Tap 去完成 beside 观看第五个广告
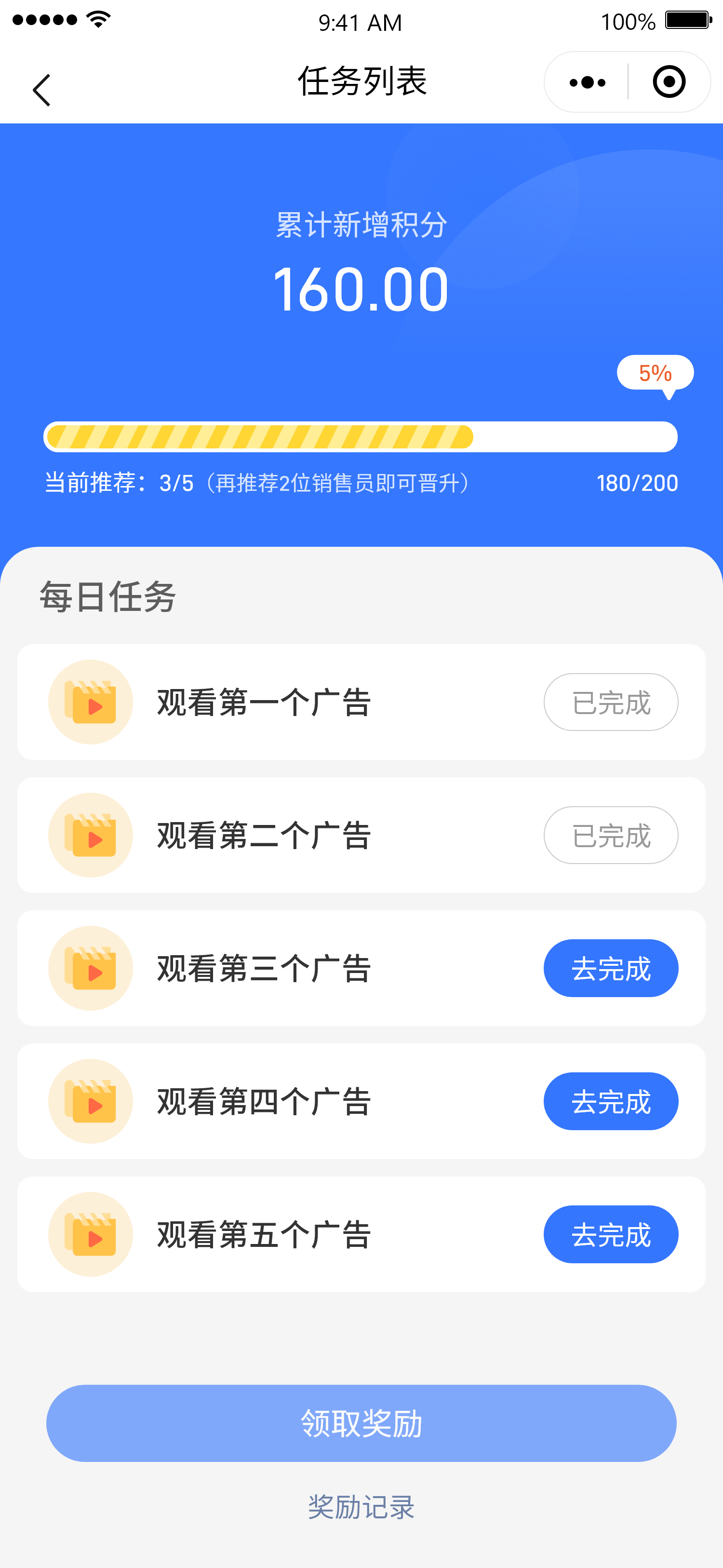The image size is (723, 1568). (610, 1234)
